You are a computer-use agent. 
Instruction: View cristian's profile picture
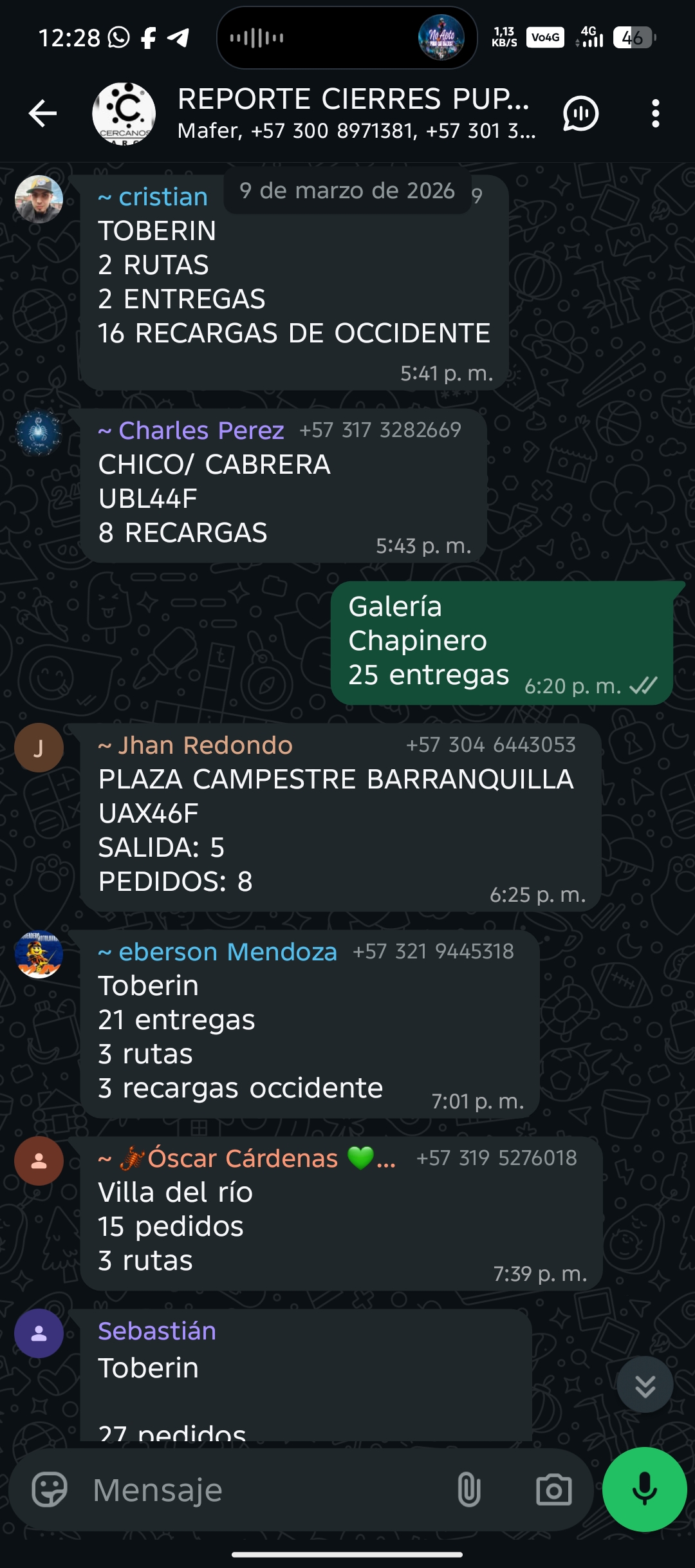coord(39,200)
